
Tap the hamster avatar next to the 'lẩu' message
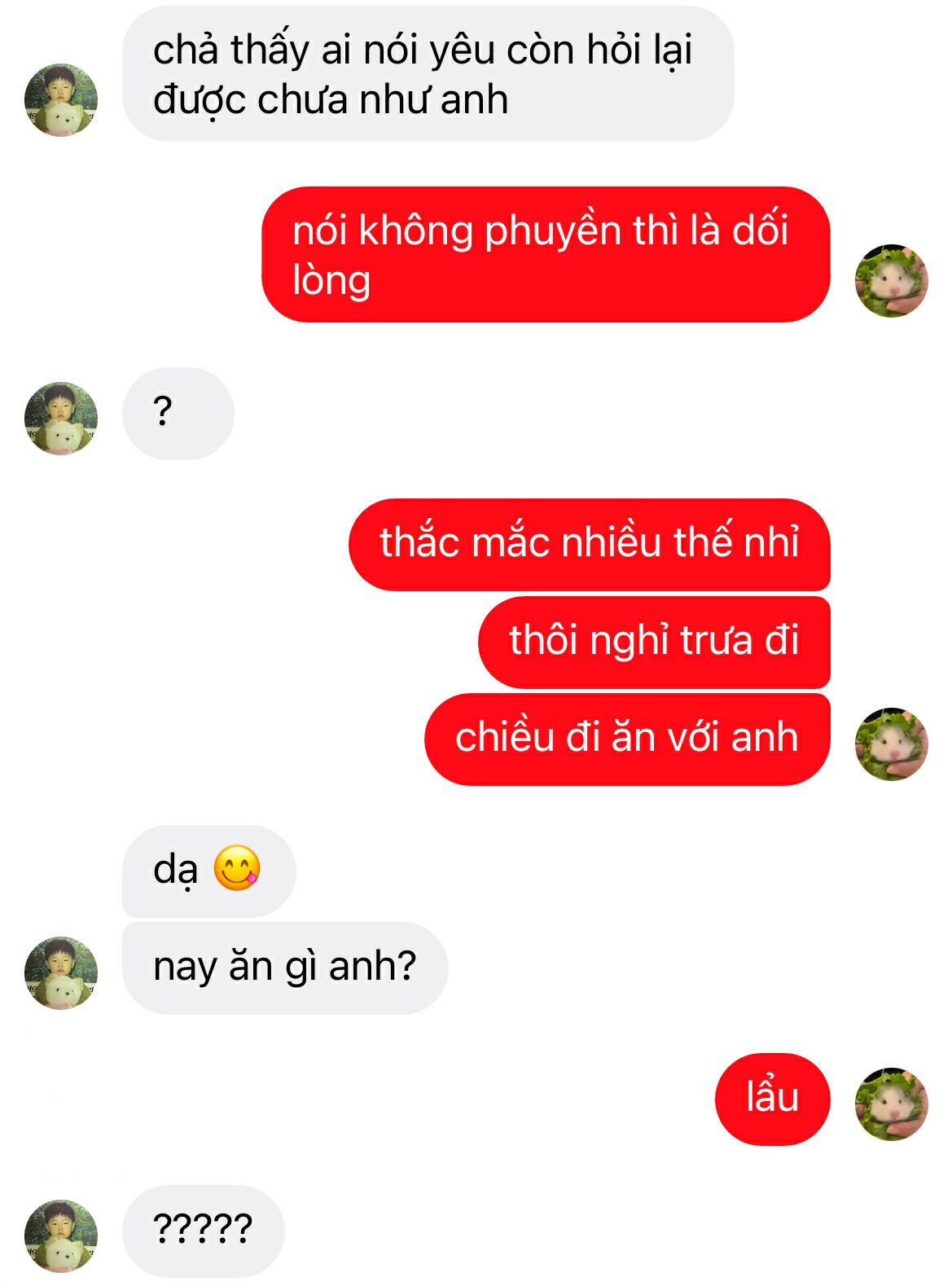click(x=891, y=1104)
